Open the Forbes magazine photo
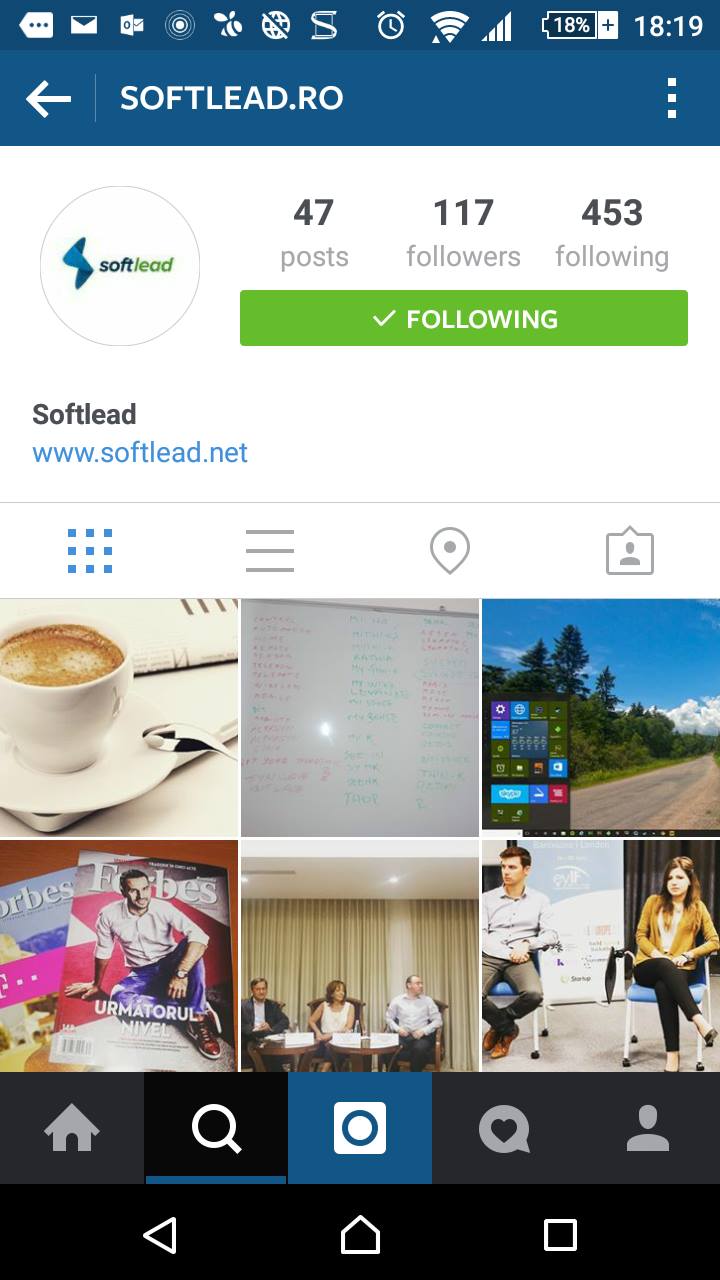Image resolution: width=720 pixels, height=1280 pixels. tap(119, 955)
